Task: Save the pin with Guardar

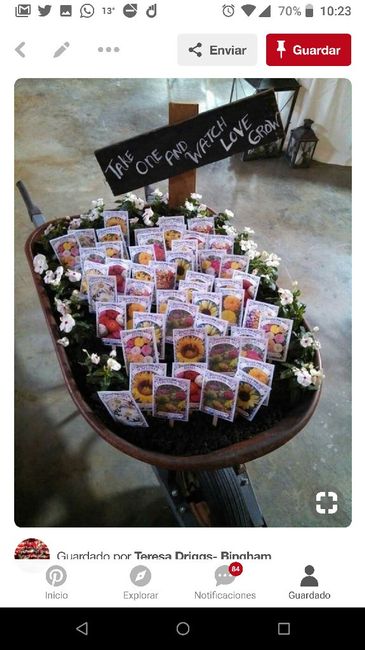Action: coord(309,50)
